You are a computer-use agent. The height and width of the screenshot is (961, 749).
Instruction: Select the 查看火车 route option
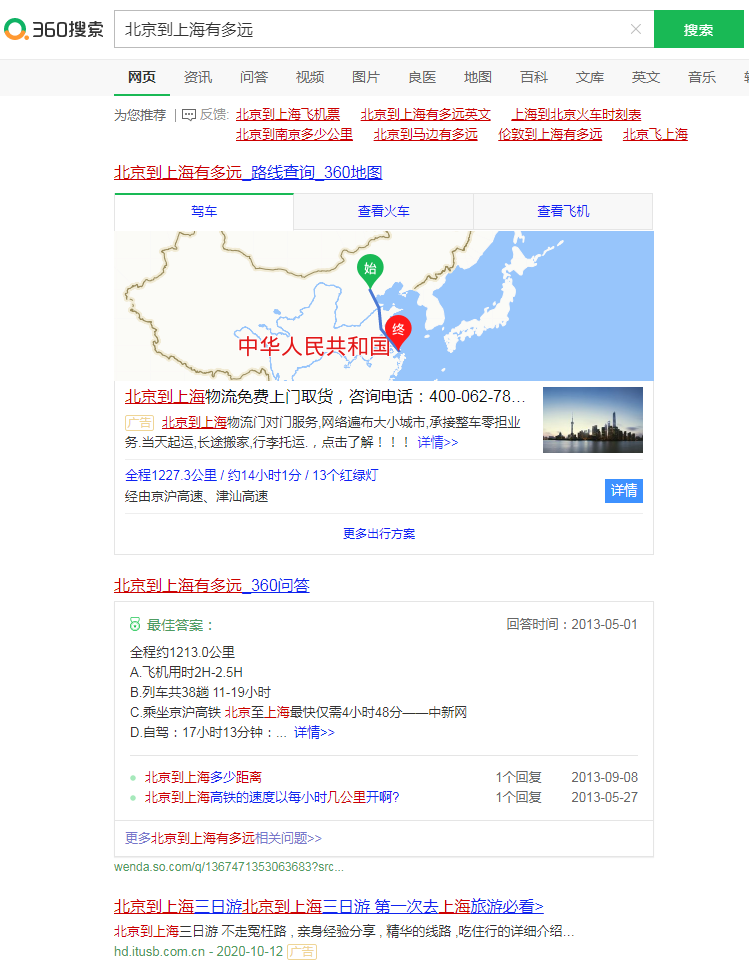click(383, 212)
